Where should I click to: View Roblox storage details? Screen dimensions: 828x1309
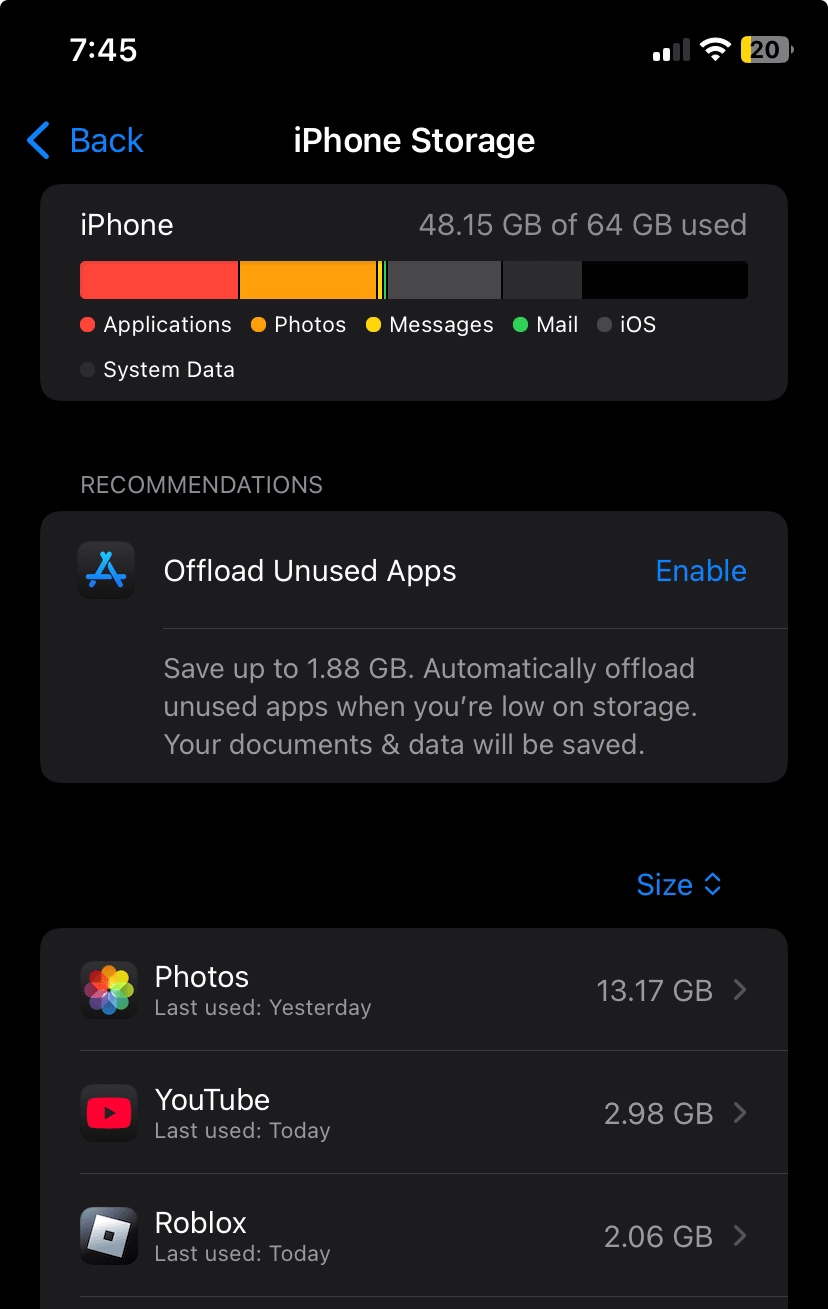pyautogui.click(x=413, y=1236)
